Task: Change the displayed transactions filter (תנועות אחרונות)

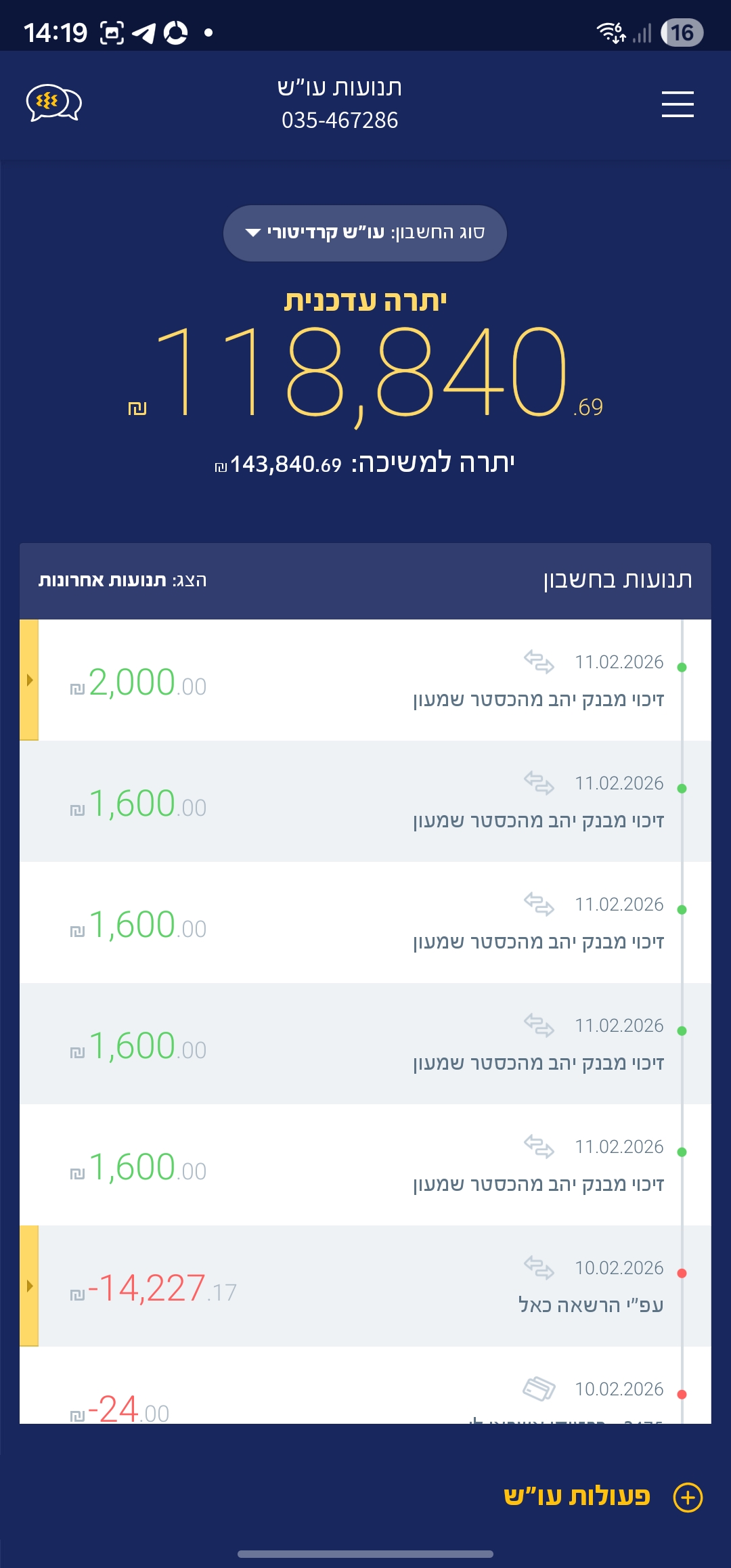Action: coord(123,581)
